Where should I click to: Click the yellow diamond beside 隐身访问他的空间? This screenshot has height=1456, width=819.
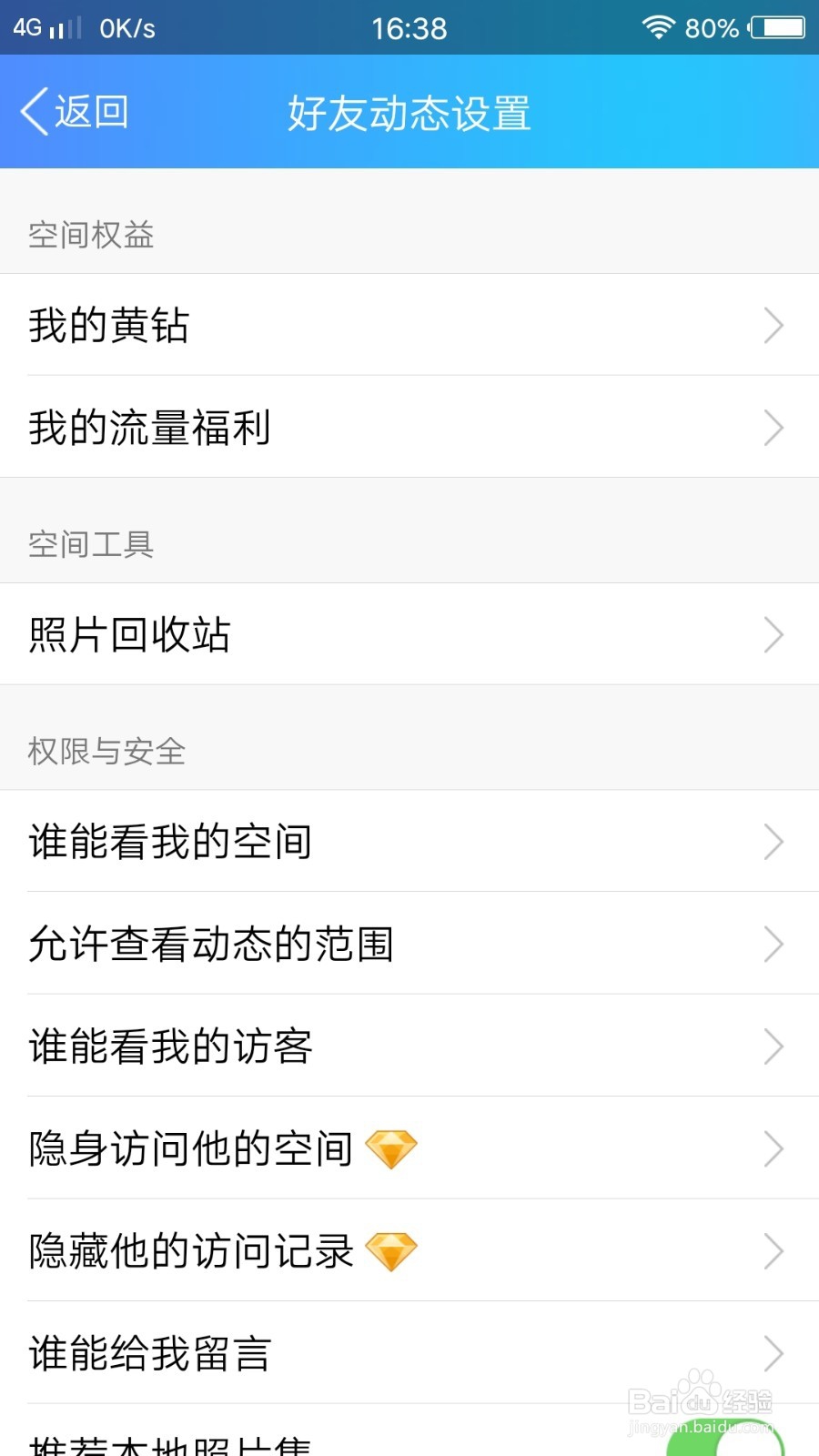pos(393,1149)
